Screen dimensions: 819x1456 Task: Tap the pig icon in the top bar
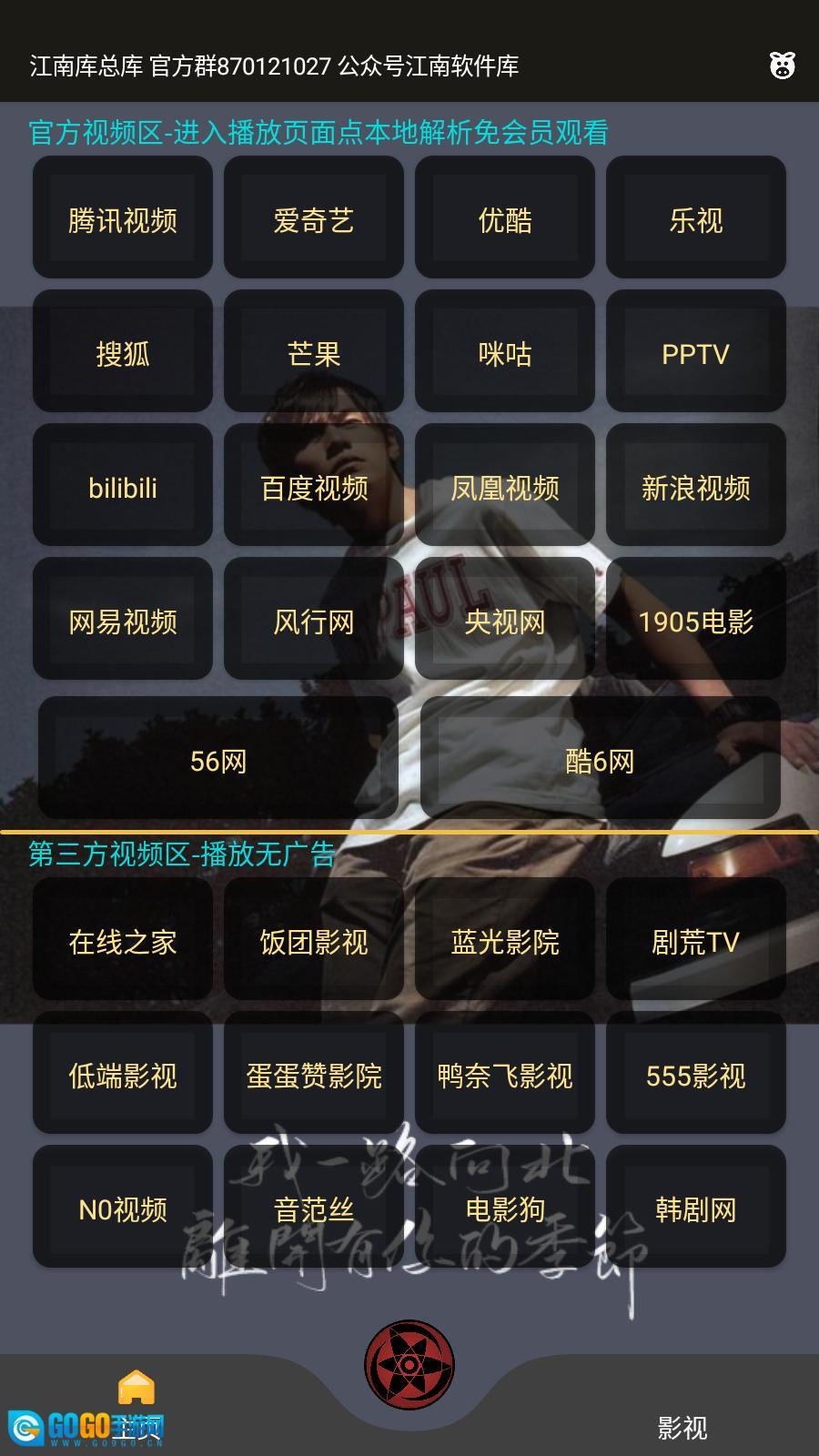coord(782,66)
